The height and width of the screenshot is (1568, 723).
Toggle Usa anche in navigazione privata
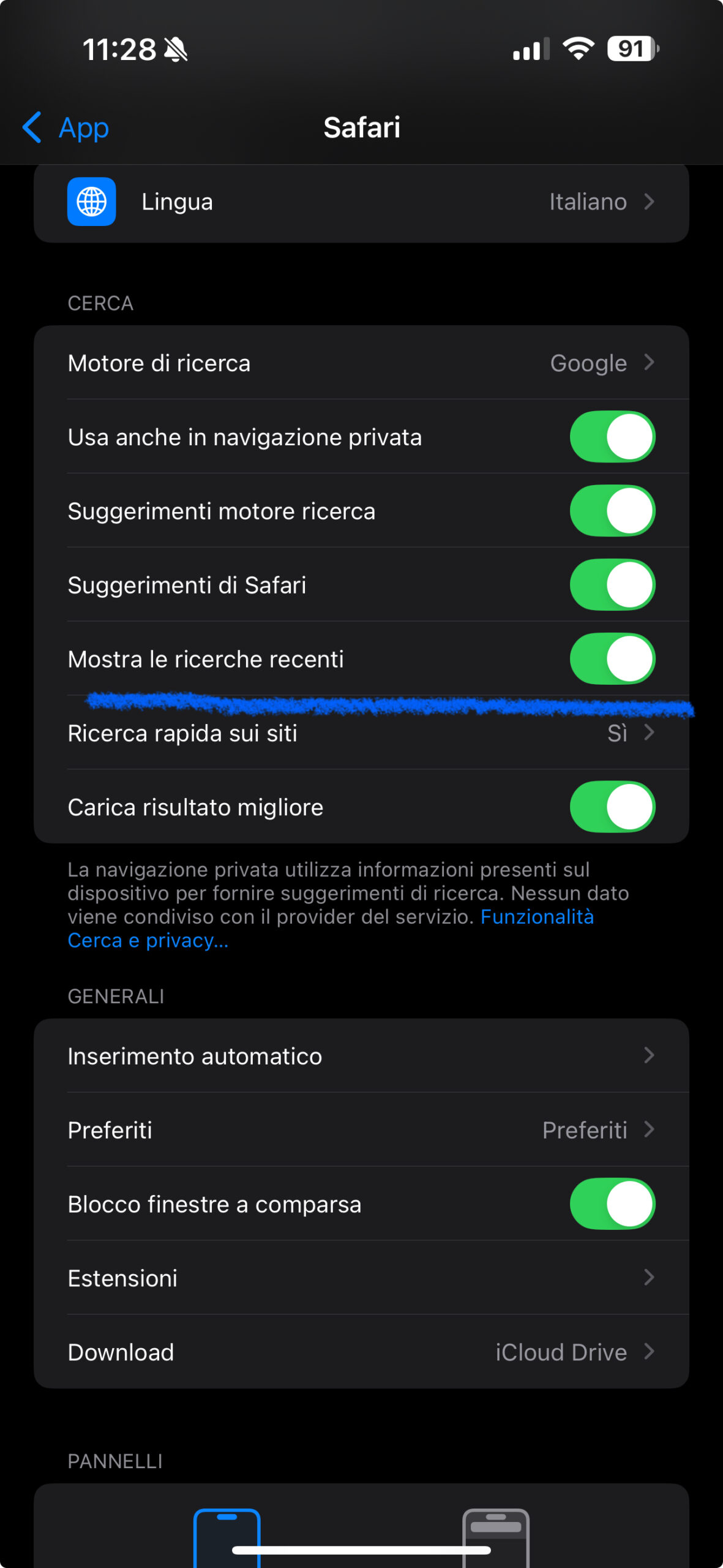coord(612,437)
